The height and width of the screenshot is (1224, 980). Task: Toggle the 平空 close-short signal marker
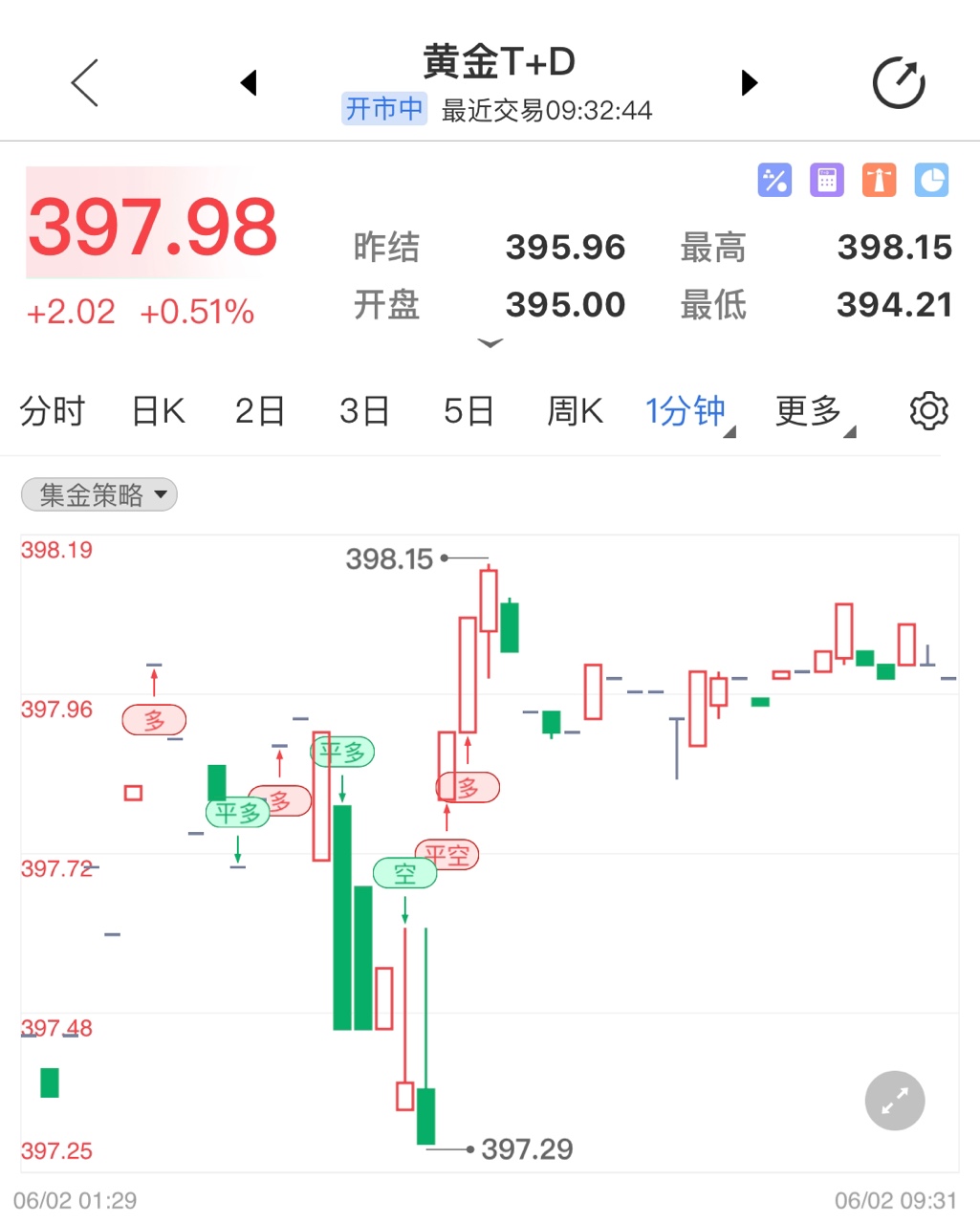coord(448,856)
